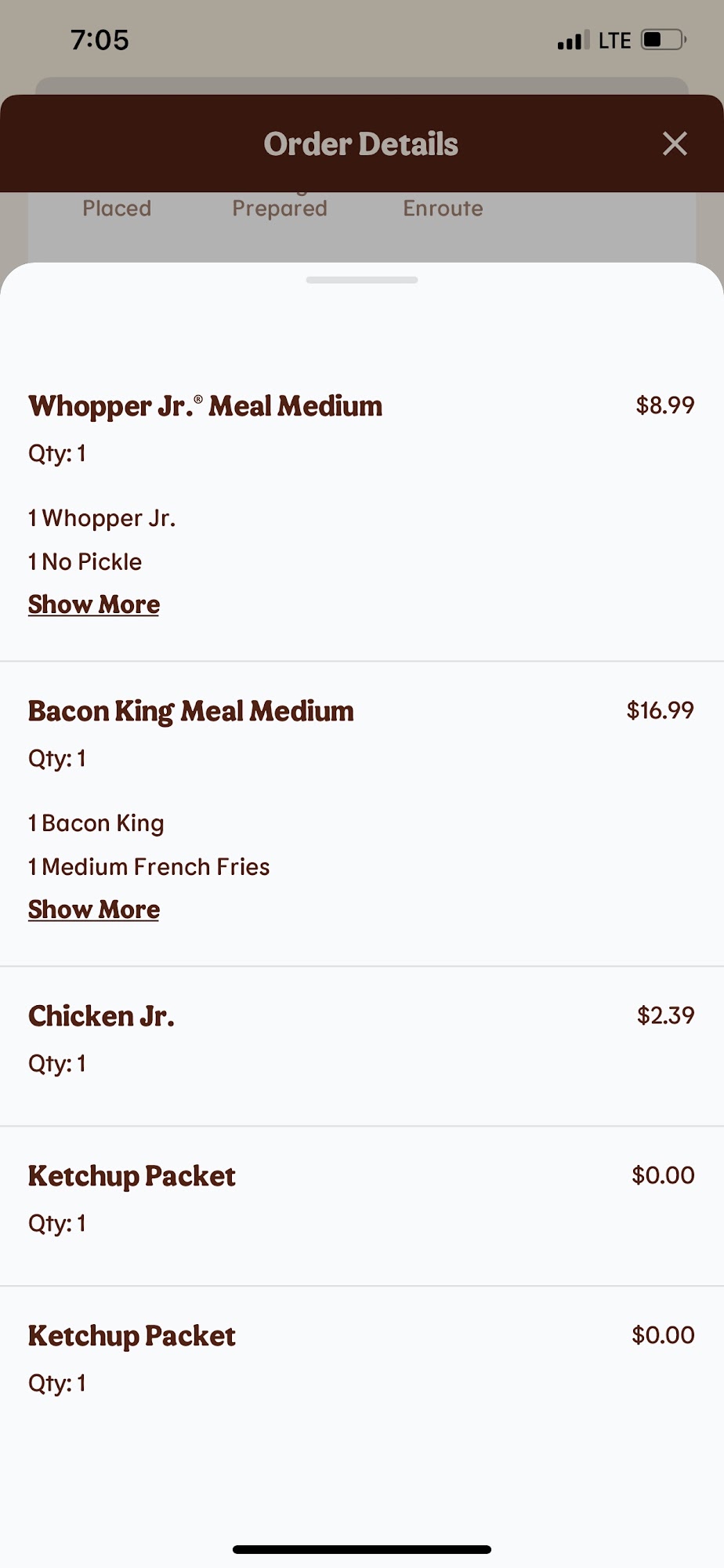The height and width of the screenshot is (1568, 724).
Task: Show more for Whopper Jr. Meal Medium
Action: click(94, 604)
